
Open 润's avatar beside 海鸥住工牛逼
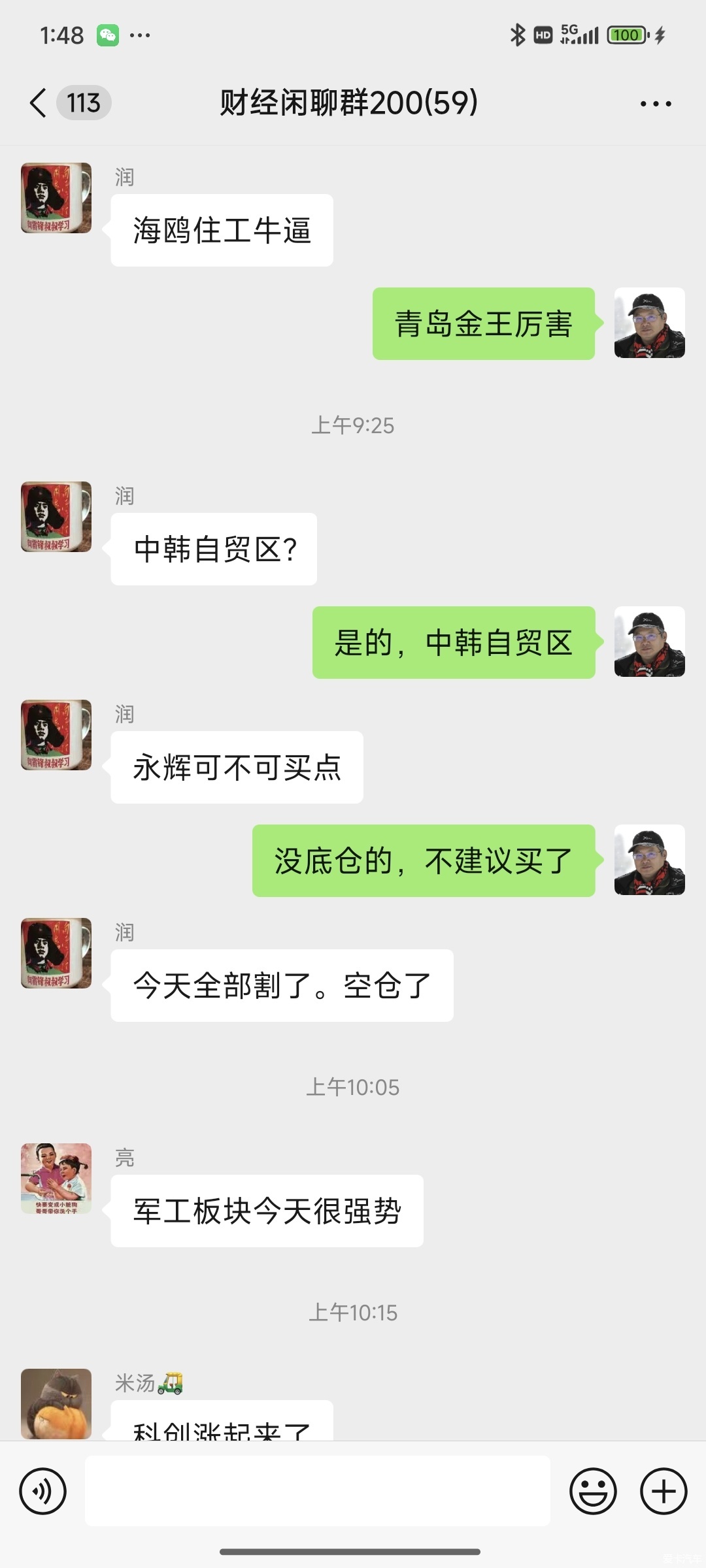coord(56,199)
